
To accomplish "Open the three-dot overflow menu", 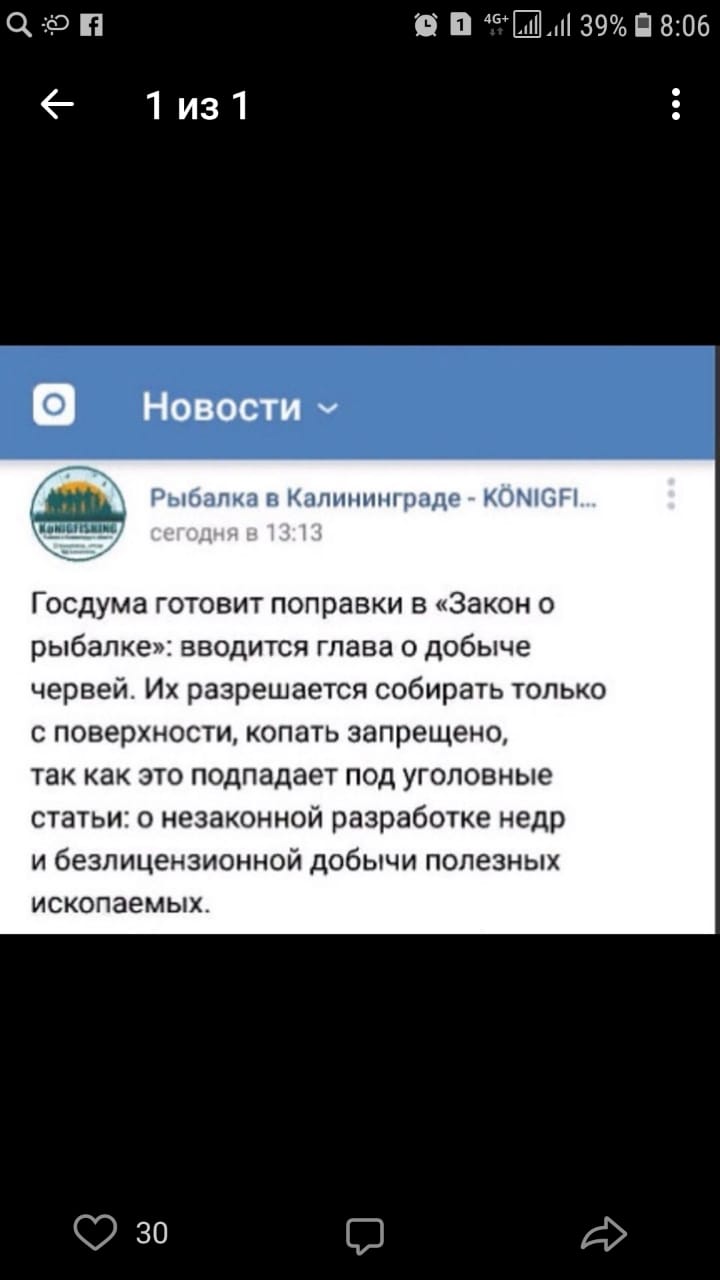I will pos(677,104).
